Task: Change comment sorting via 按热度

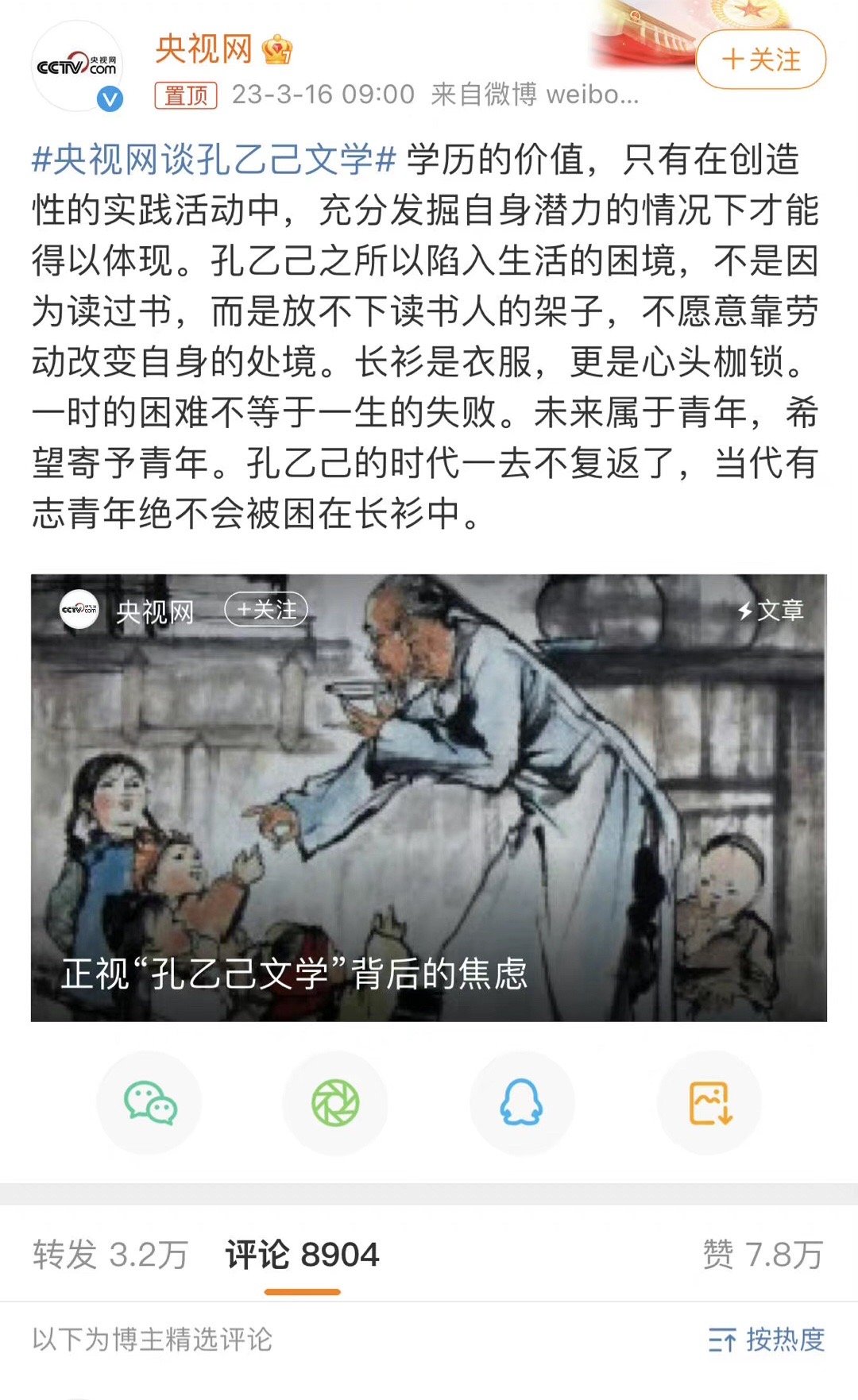Action: coord(767,1340)
